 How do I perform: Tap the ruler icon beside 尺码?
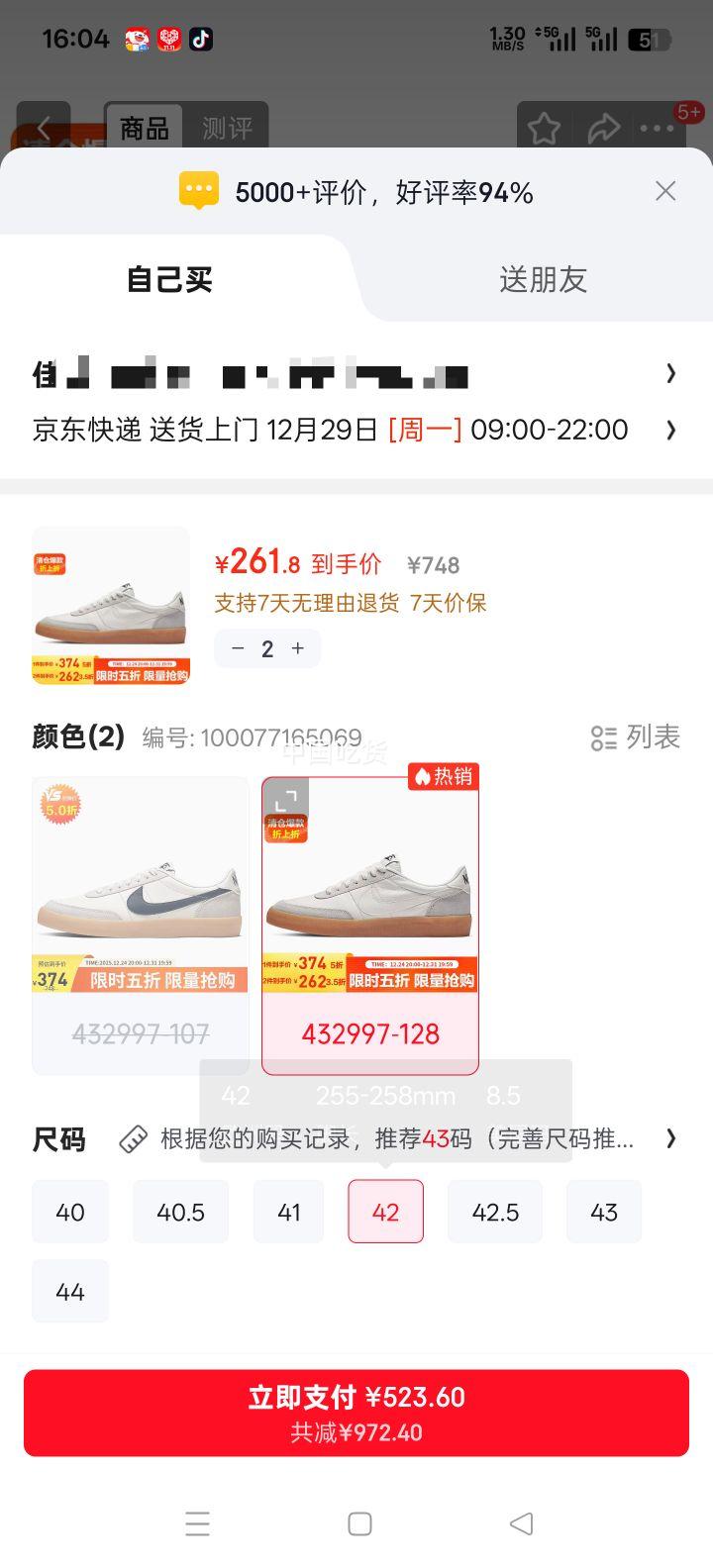point(130,1138)
